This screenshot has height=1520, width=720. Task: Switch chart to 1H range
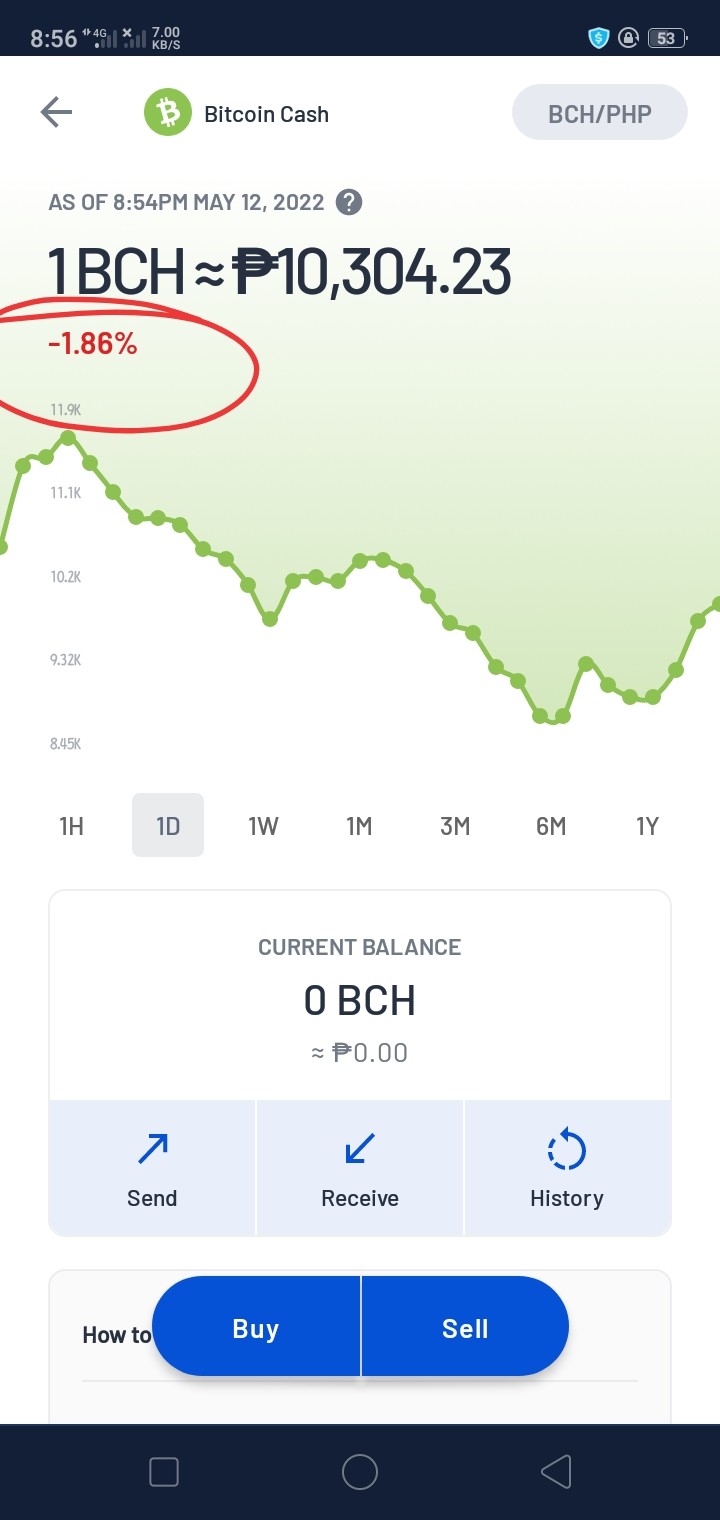[71, 826]
